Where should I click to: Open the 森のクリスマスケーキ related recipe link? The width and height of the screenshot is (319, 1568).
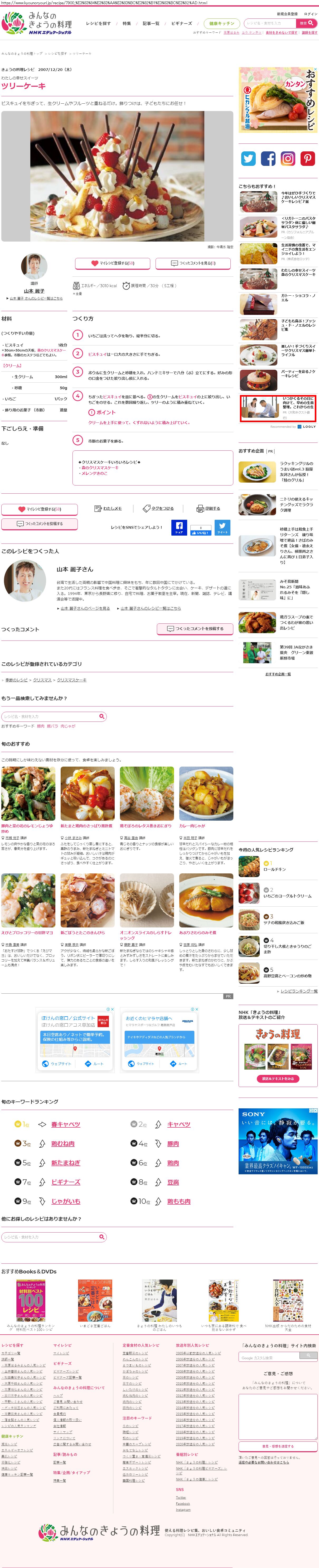tap(100, 468)
